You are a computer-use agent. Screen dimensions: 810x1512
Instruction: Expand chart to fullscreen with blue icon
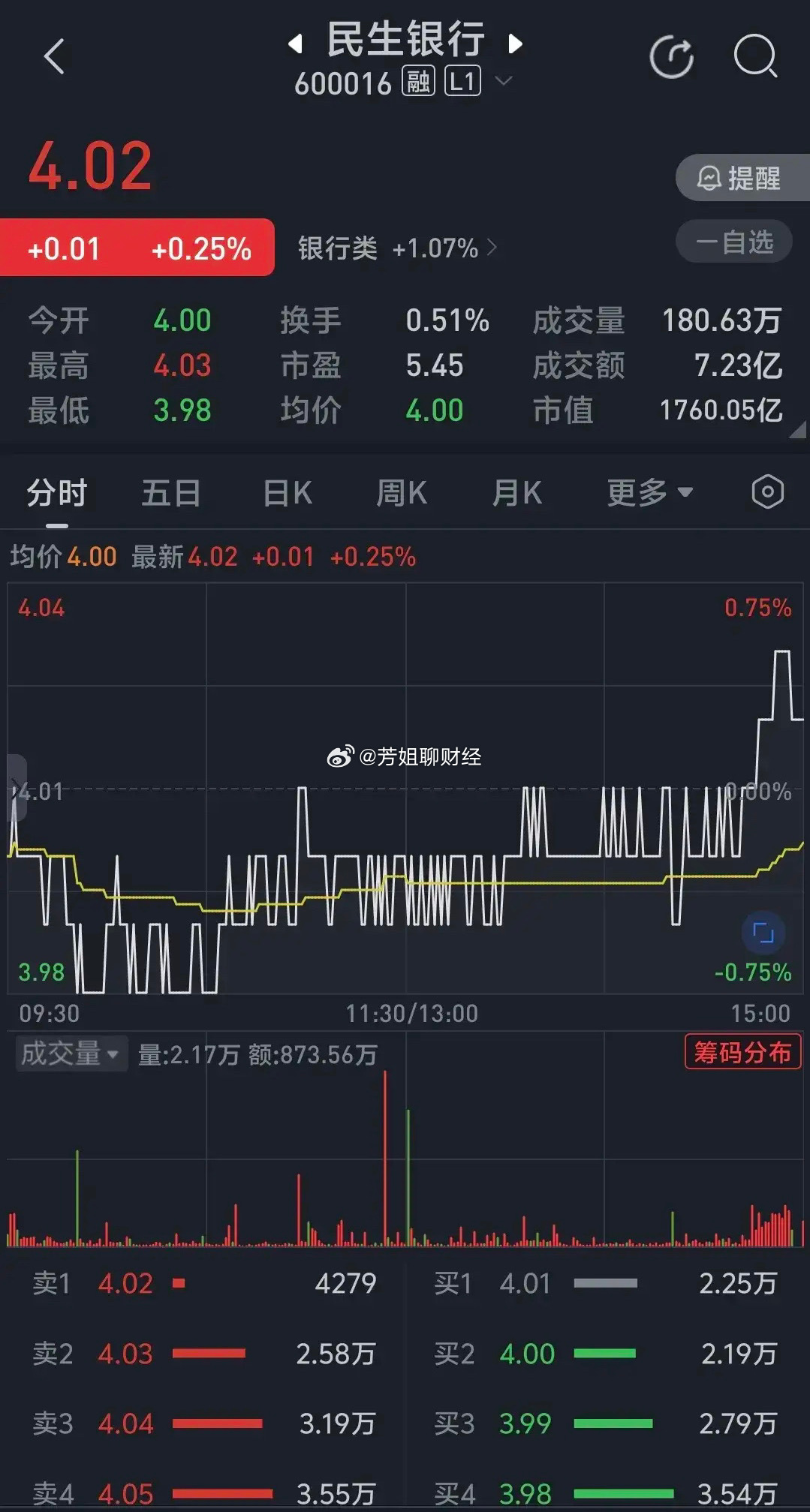763,933
